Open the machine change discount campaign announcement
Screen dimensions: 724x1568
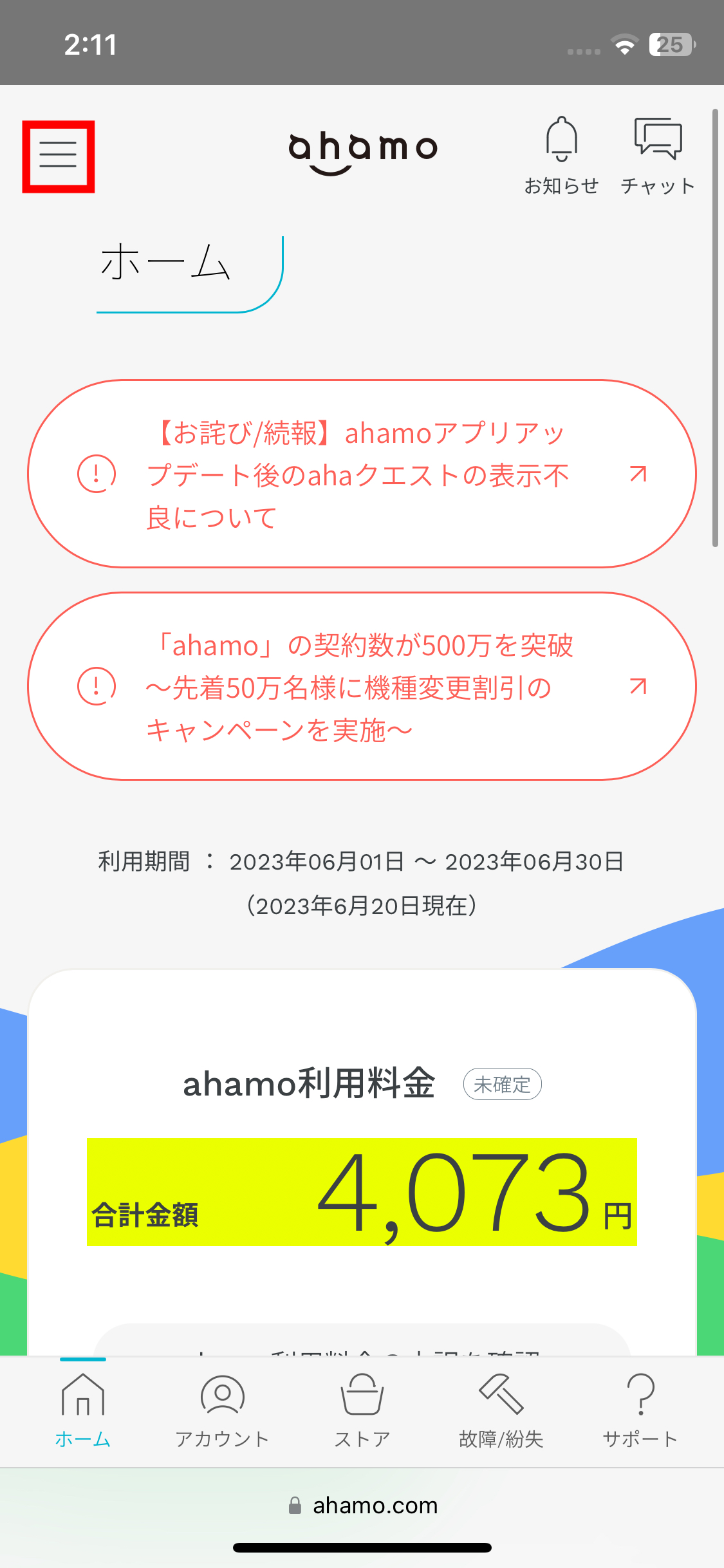362,687
